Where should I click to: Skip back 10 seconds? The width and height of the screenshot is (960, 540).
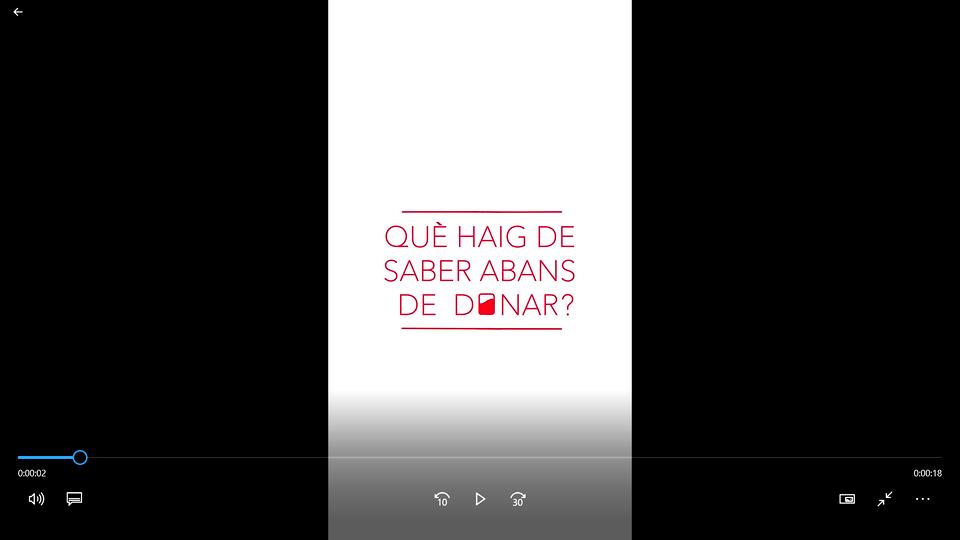point(442,499)
